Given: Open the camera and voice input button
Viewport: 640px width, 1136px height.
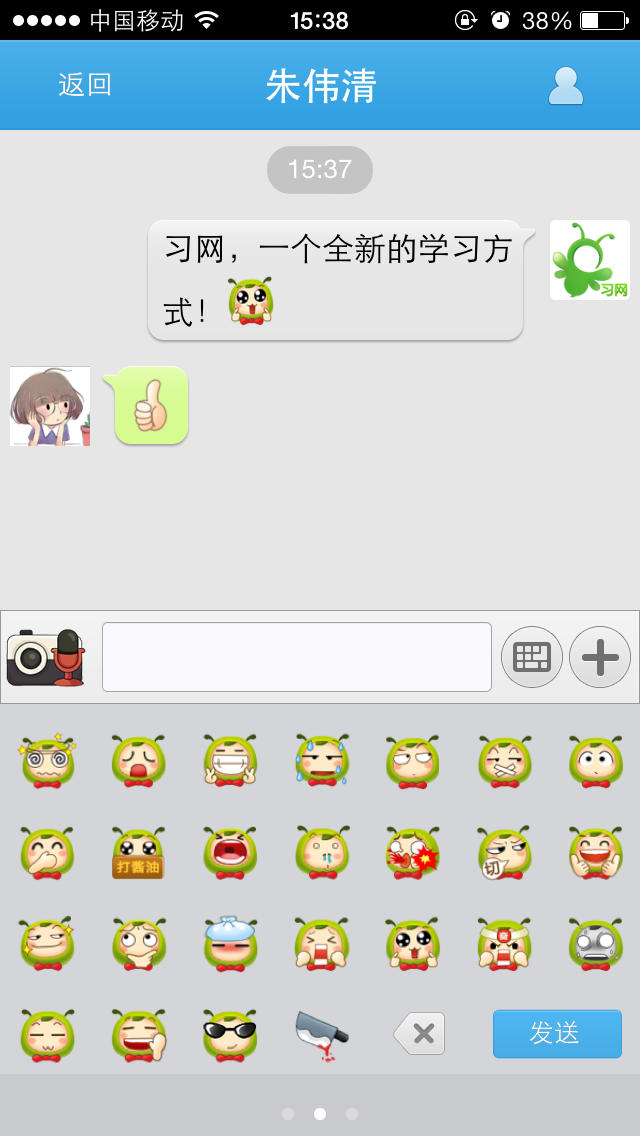Looking at the screenshot, I should 46,657.
